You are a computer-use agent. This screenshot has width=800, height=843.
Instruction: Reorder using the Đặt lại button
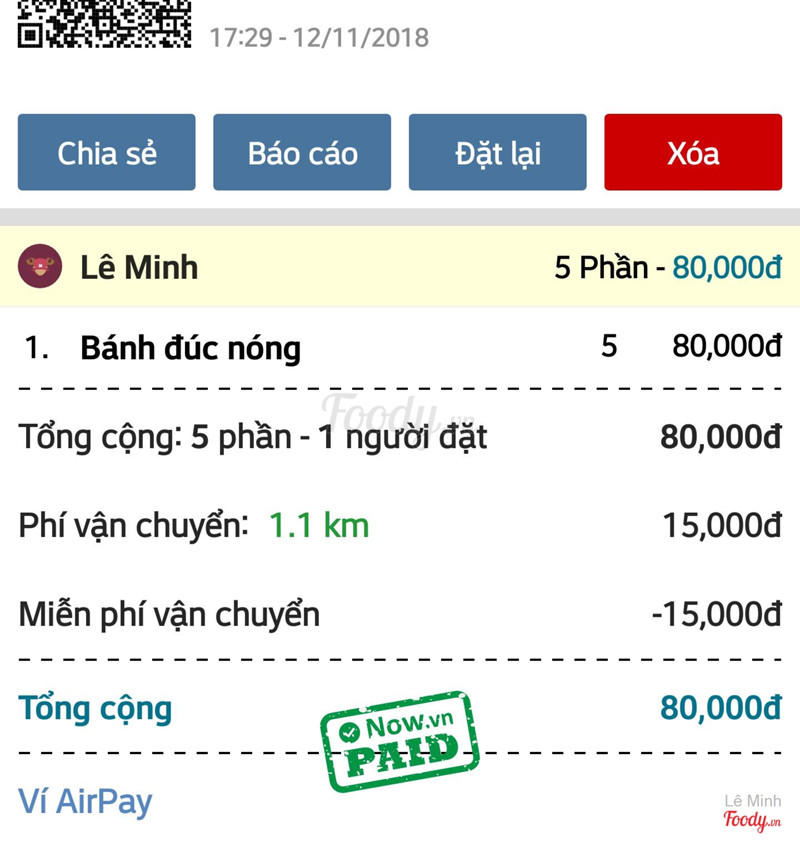coord(497,153)
